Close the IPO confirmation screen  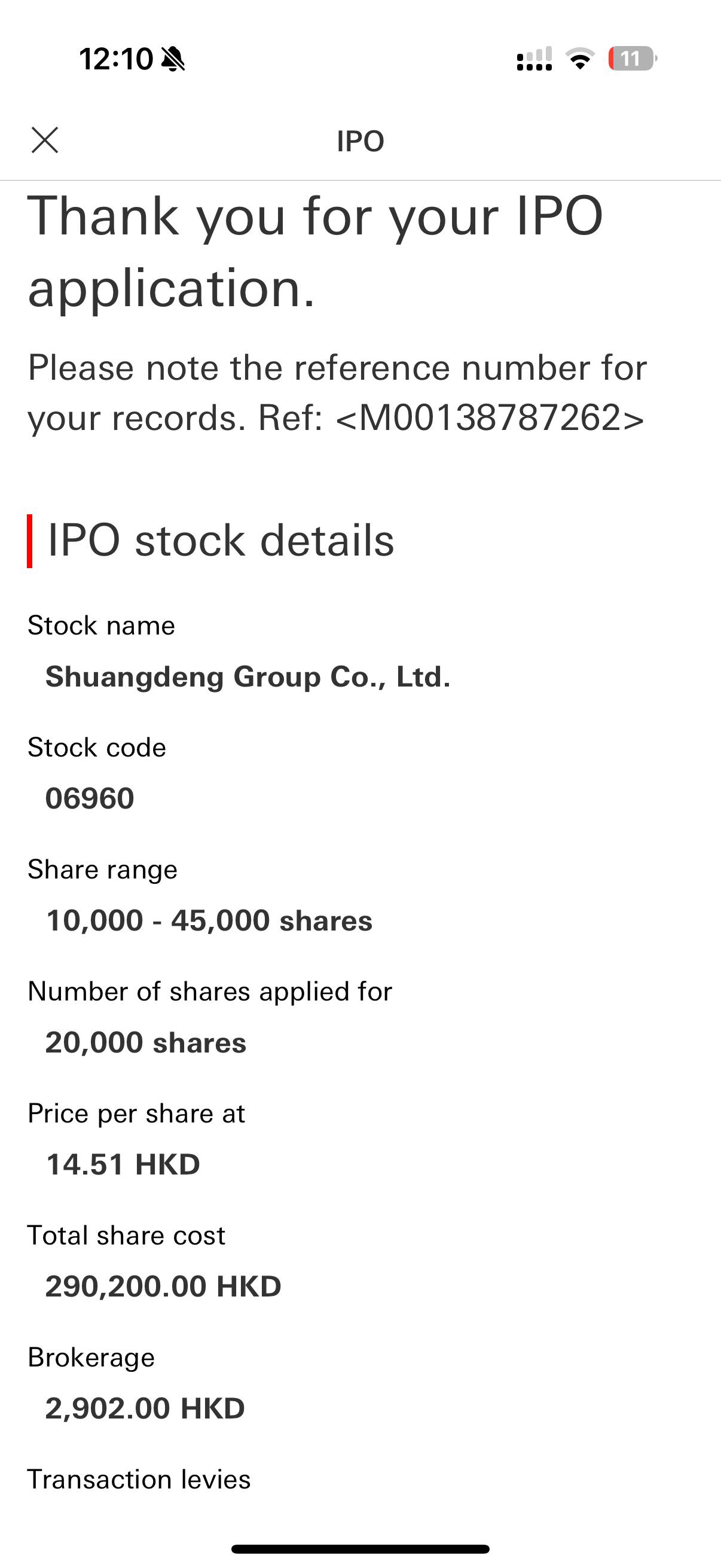(45, 141)
